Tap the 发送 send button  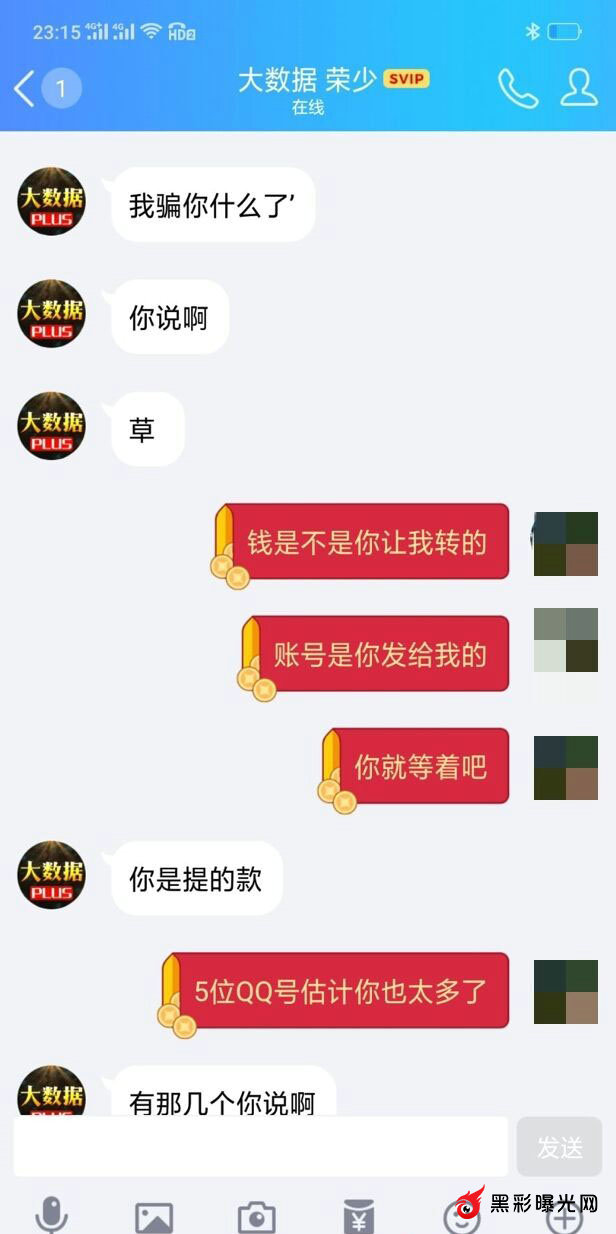(559, 1147)
